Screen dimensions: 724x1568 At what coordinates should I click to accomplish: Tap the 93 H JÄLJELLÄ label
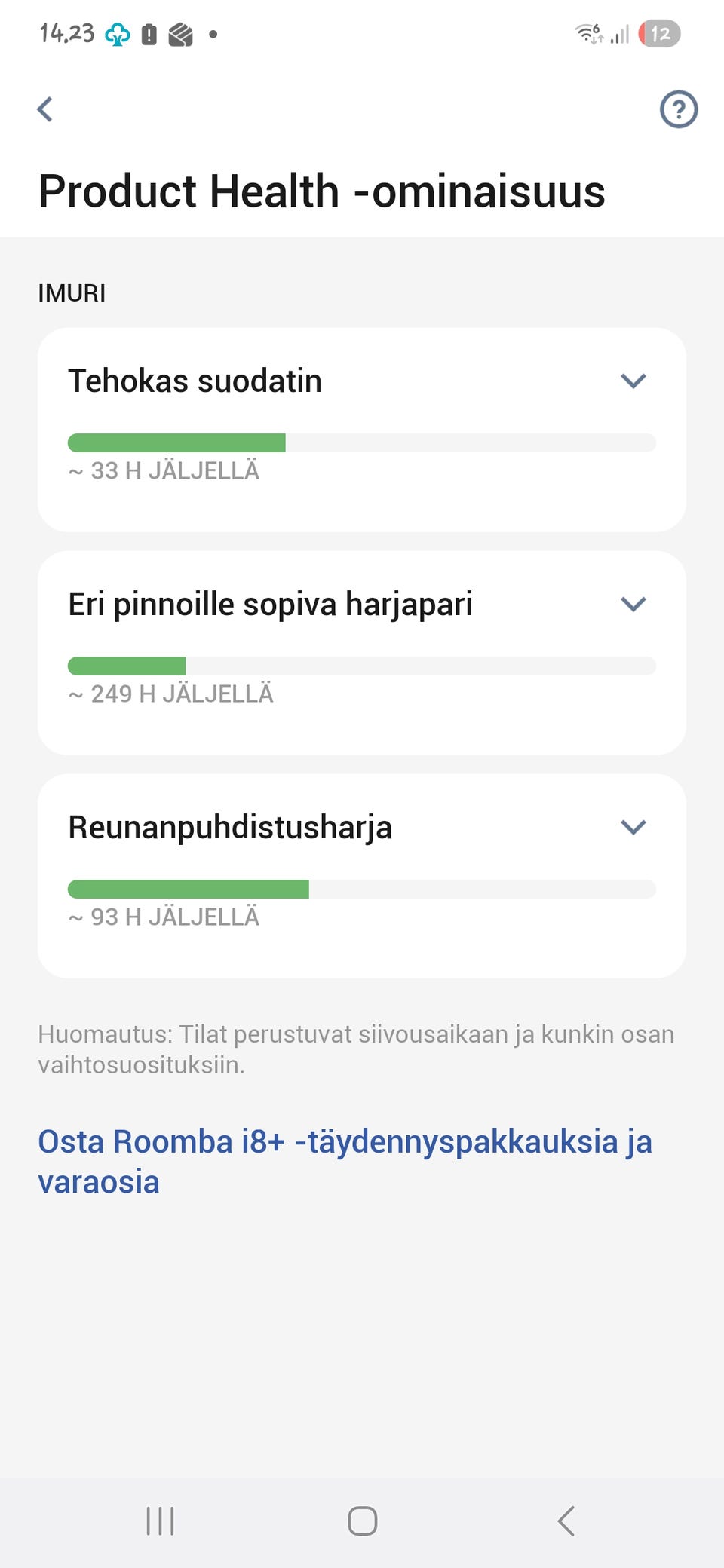pos(163,917)
